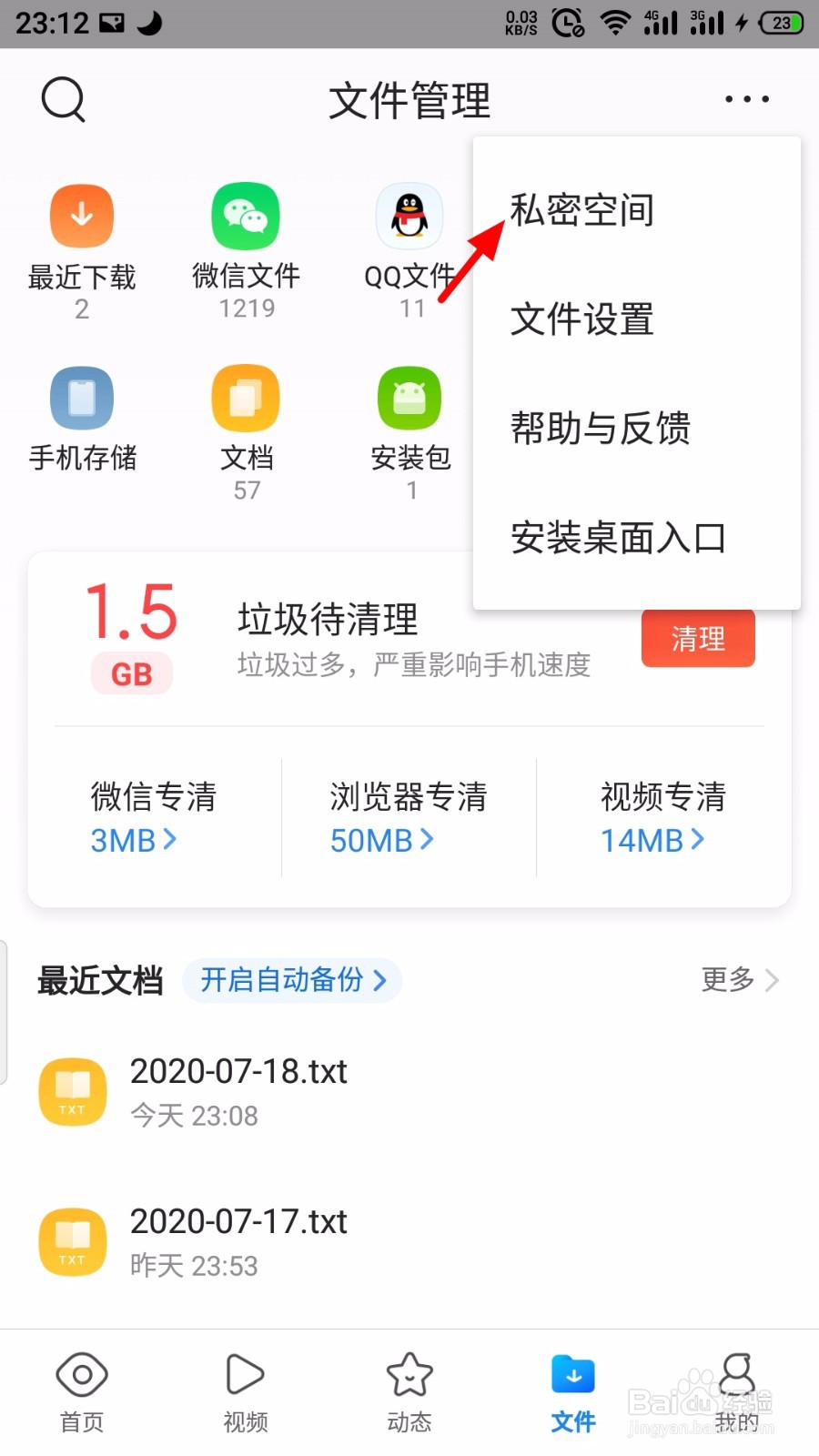Tap the search magnifier icon
This screenshot has width=819, height=1456.
tap(61, 100)
